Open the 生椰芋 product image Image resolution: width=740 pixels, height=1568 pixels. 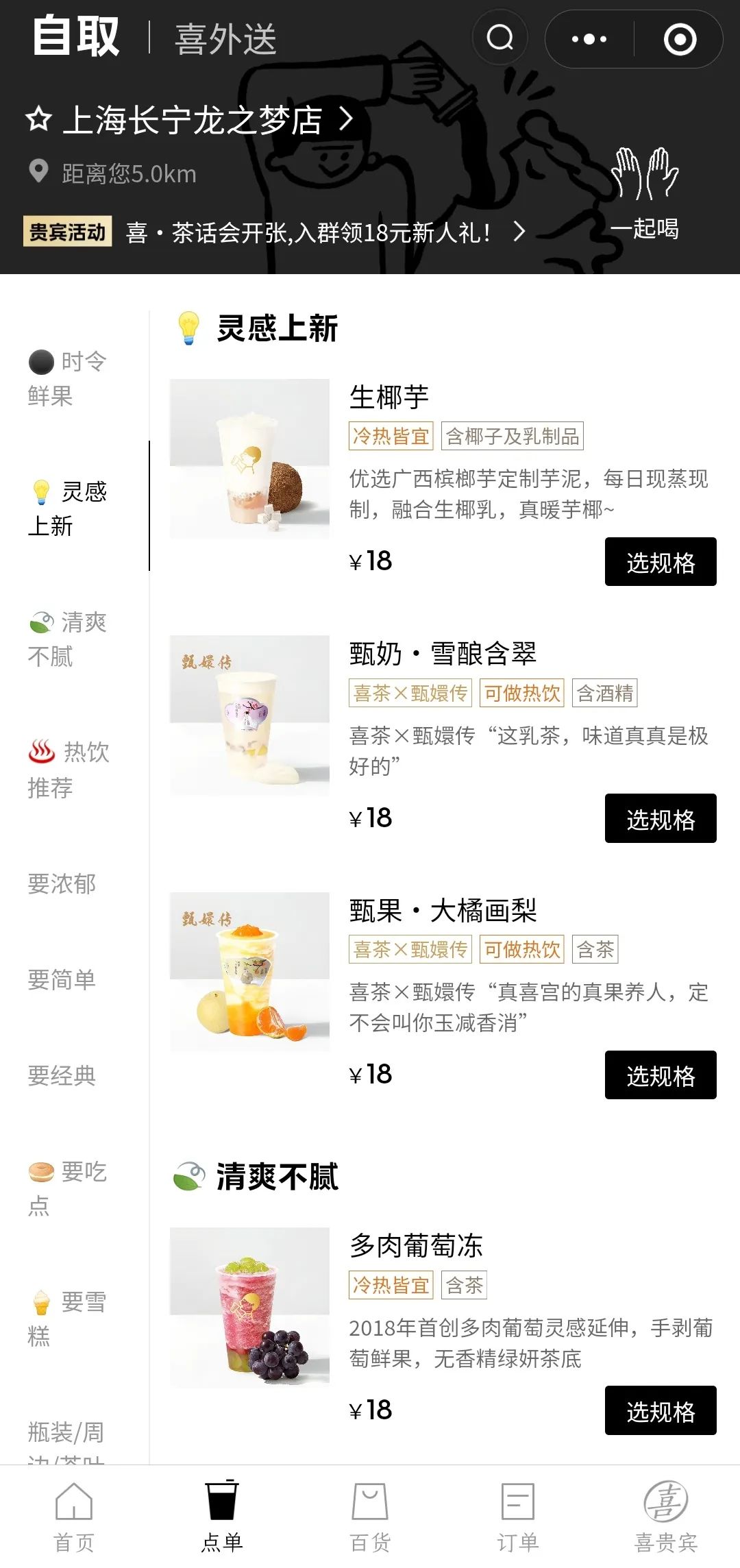(249, 458)
